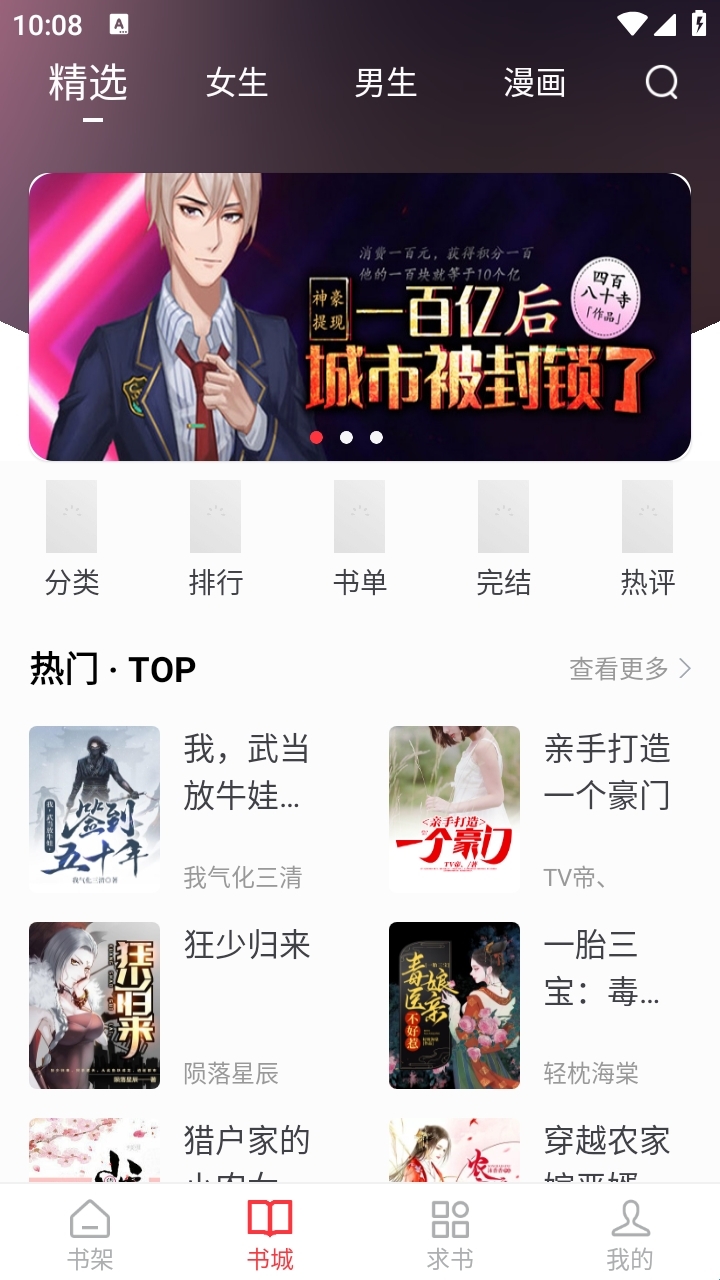Open the 排行 rankings shortcut
The image size is (720, 1280).
coord(215,537)
